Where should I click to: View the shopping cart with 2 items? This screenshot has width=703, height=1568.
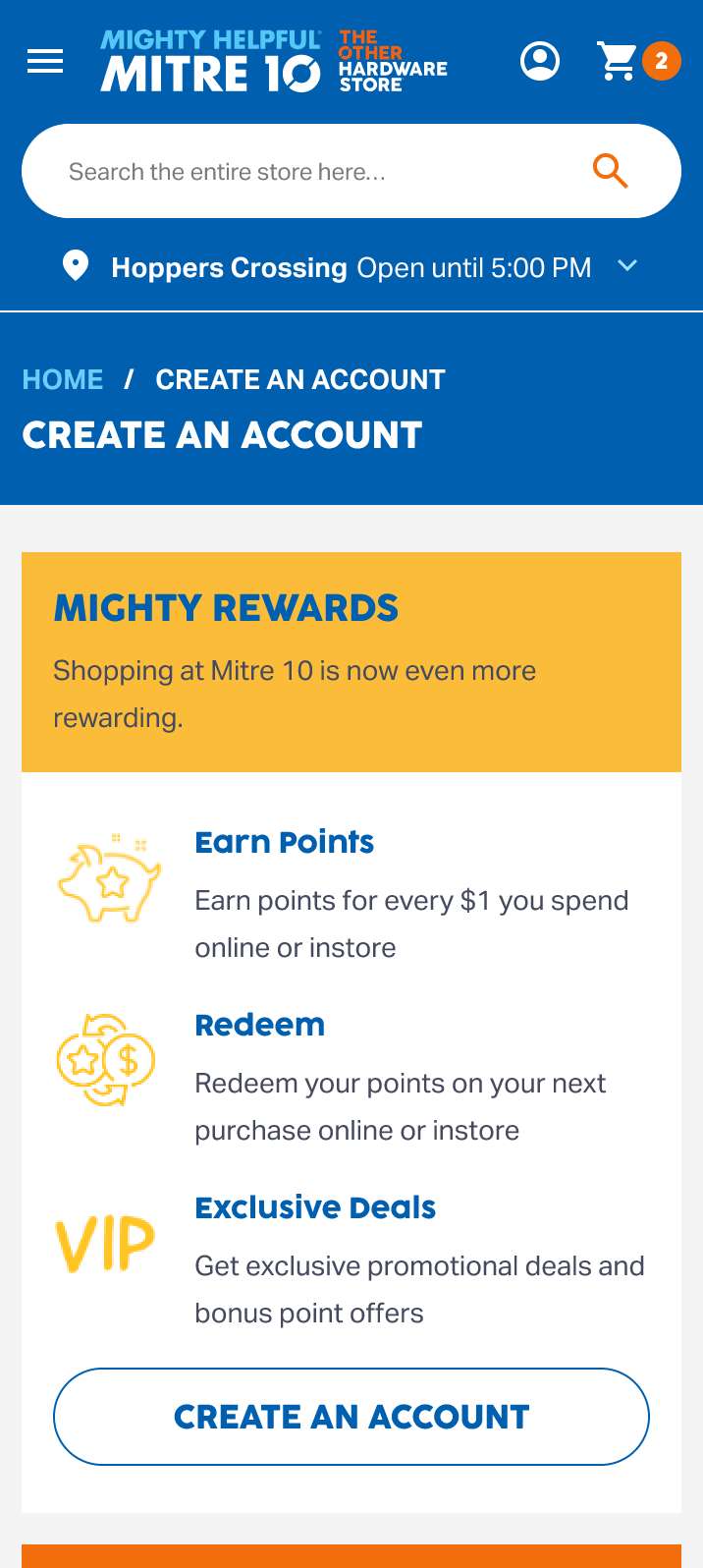(637, 62)
